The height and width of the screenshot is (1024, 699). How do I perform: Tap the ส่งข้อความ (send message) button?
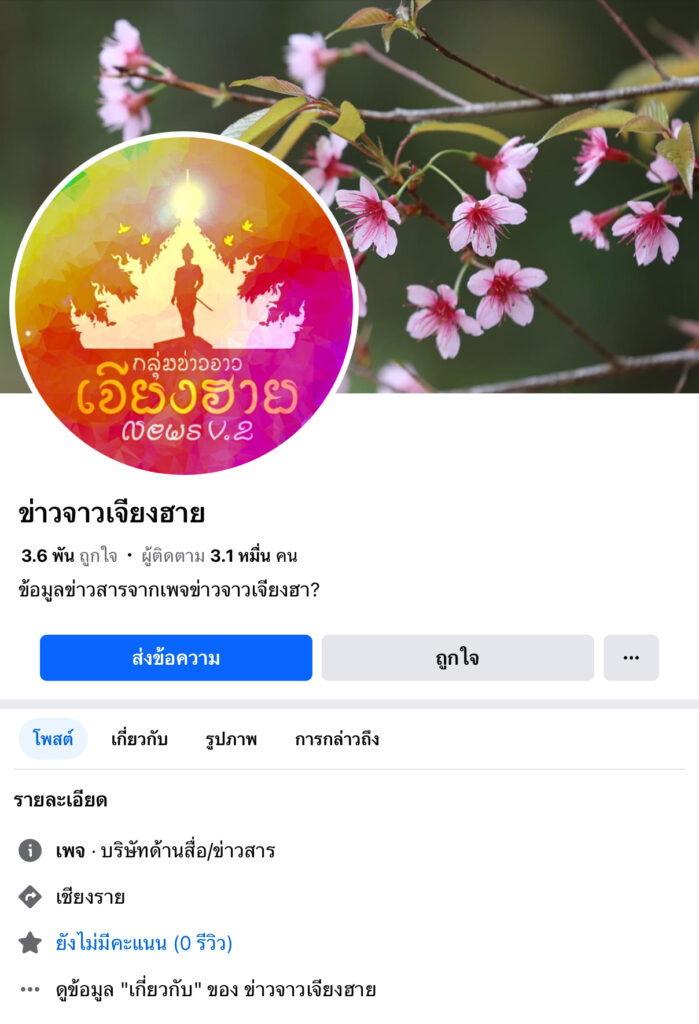point(176,658)
